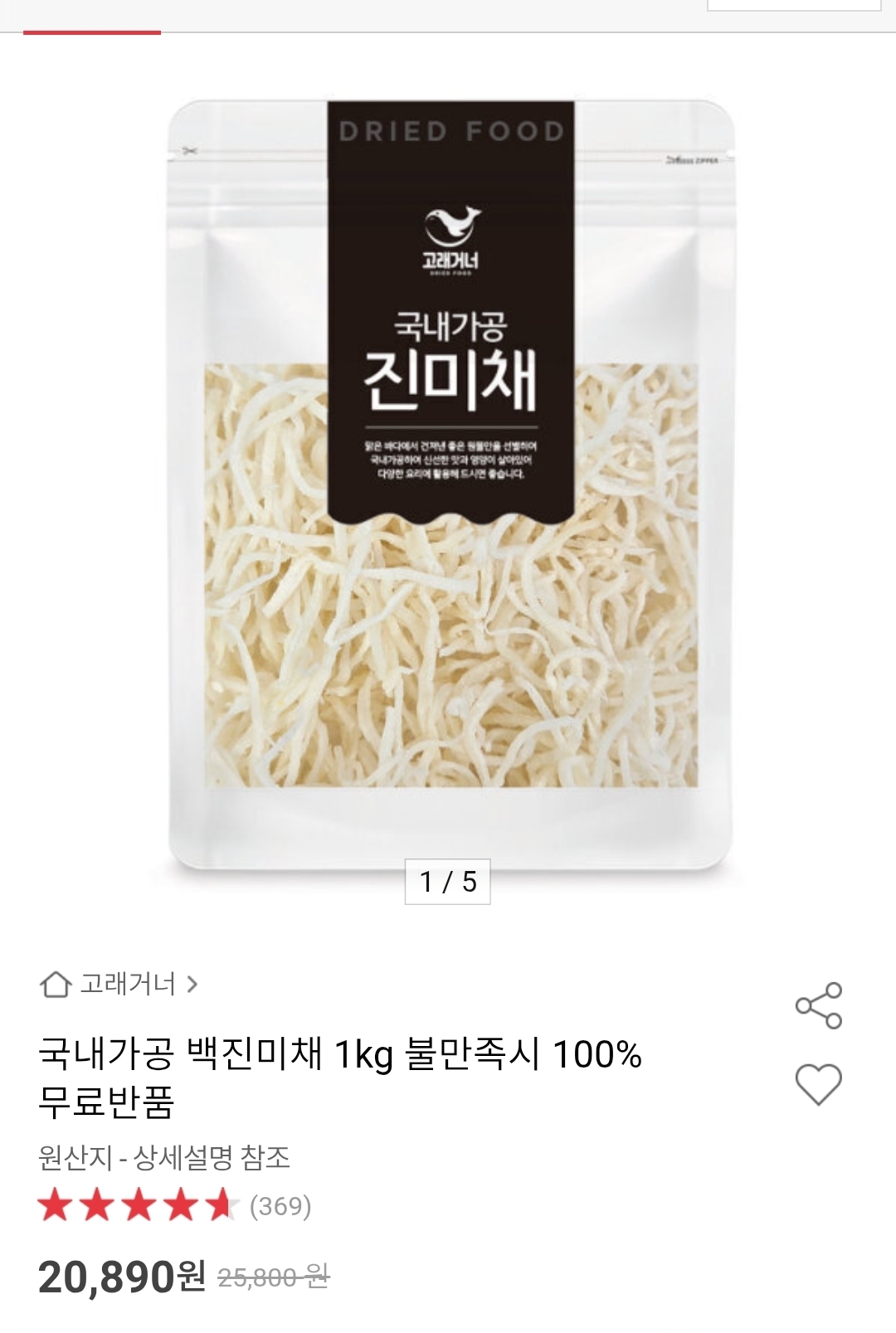Image resolution: width=896 pixels, height=1333 pixels.
Task: Tap the 1/5 image page indicator
Action: [448, 879]
